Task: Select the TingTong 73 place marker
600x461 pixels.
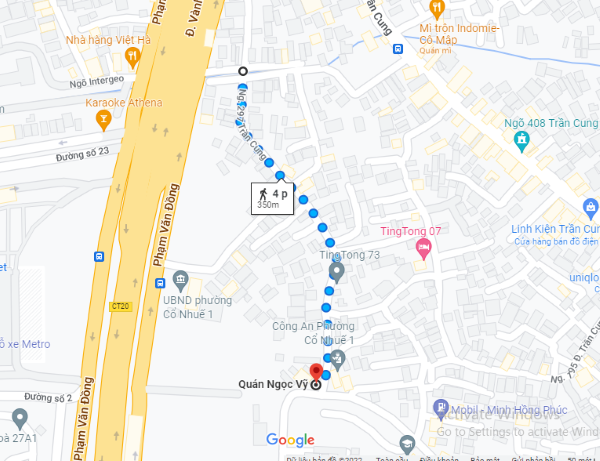Action: (337, 271)
